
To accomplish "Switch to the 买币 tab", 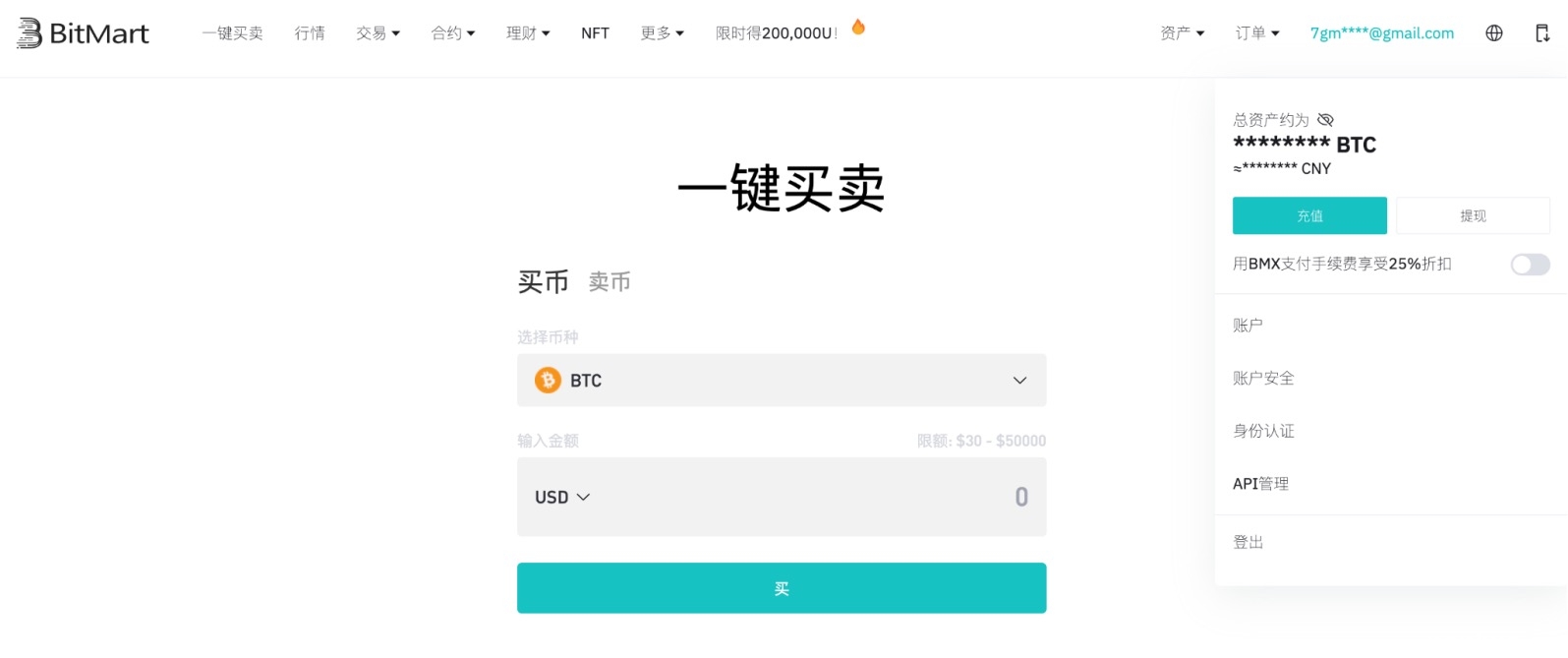I will pyautogui.click(x=543, y=282).
